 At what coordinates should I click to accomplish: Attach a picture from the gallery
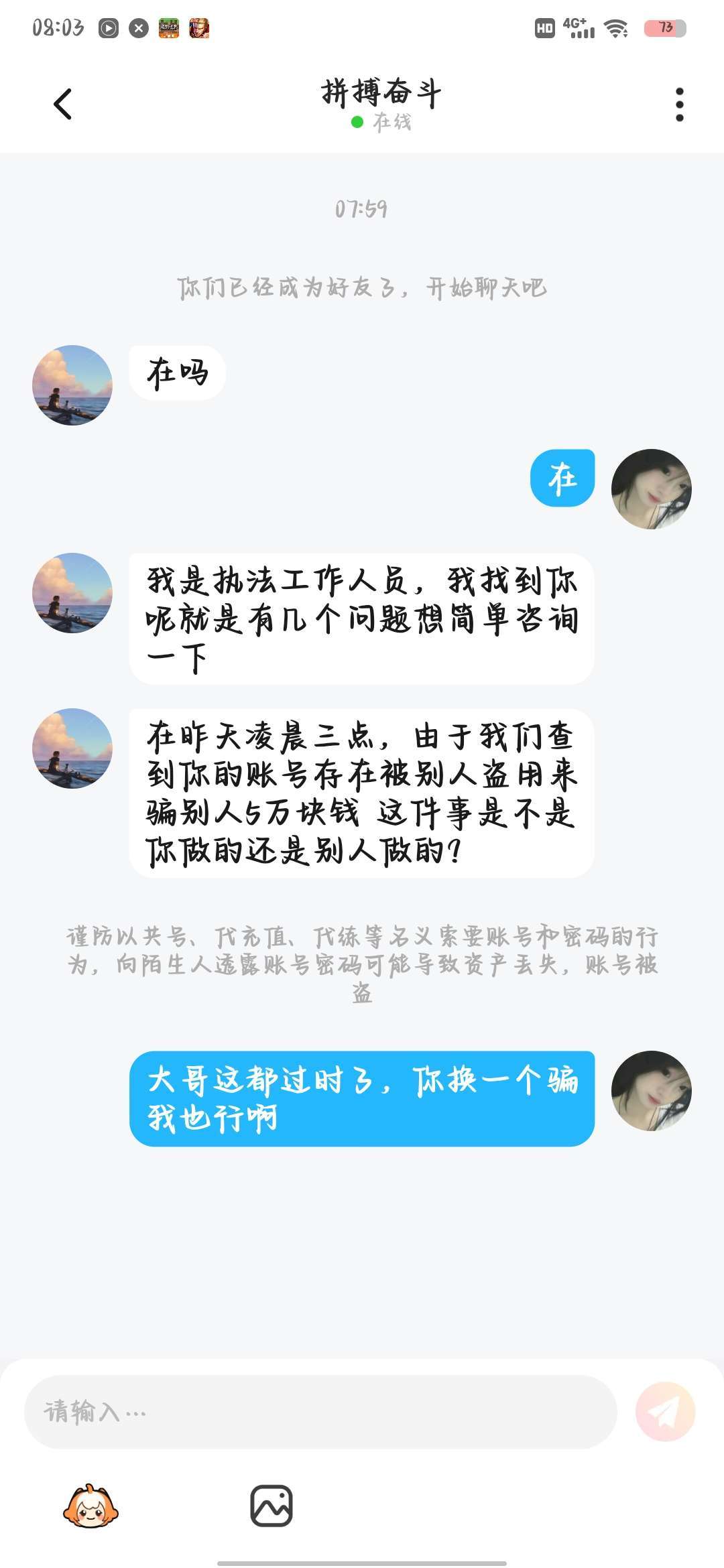[x=271, y=1505]
